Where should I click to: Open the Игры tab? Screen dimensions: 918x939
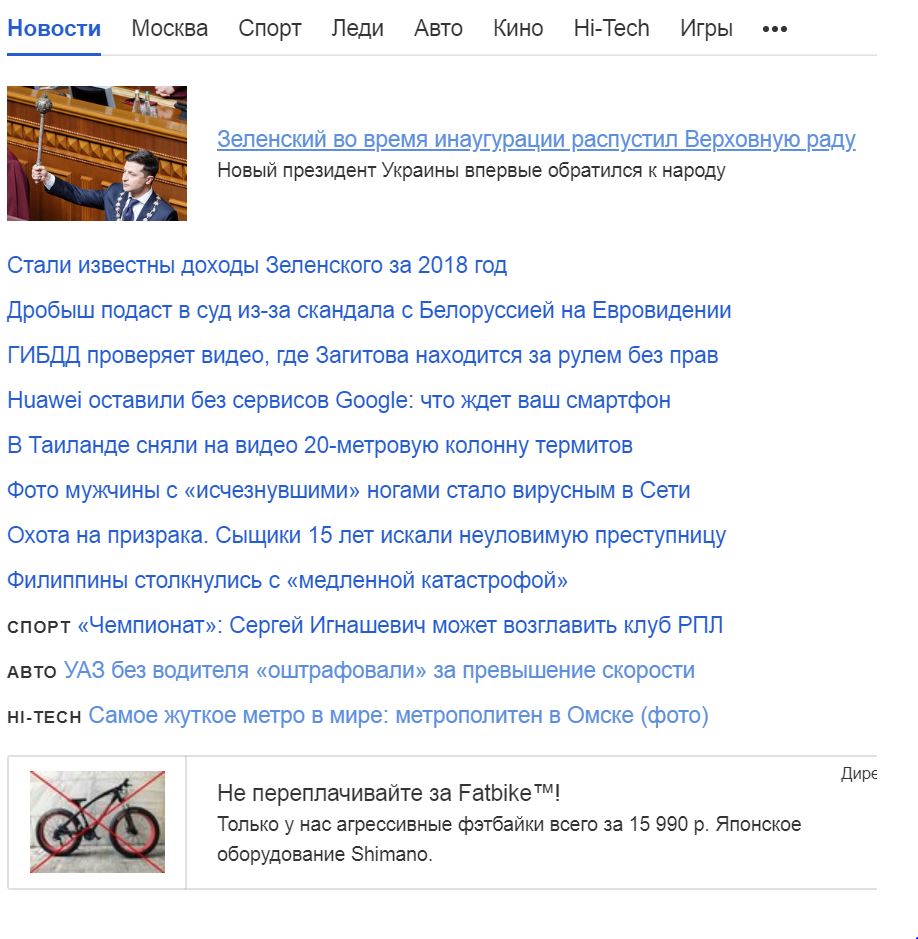(706, 29)
